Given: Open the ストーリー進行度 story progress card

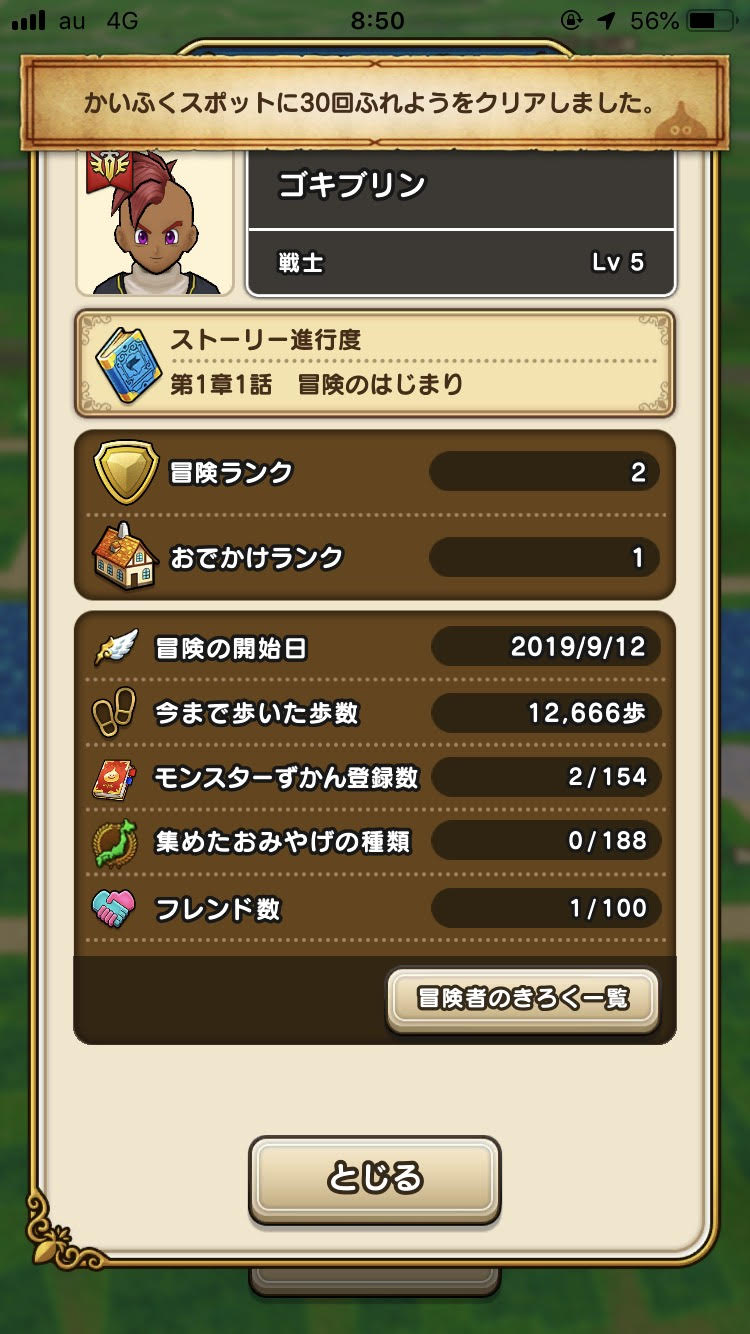Looking at the screenshot, I should coord(374,363).
